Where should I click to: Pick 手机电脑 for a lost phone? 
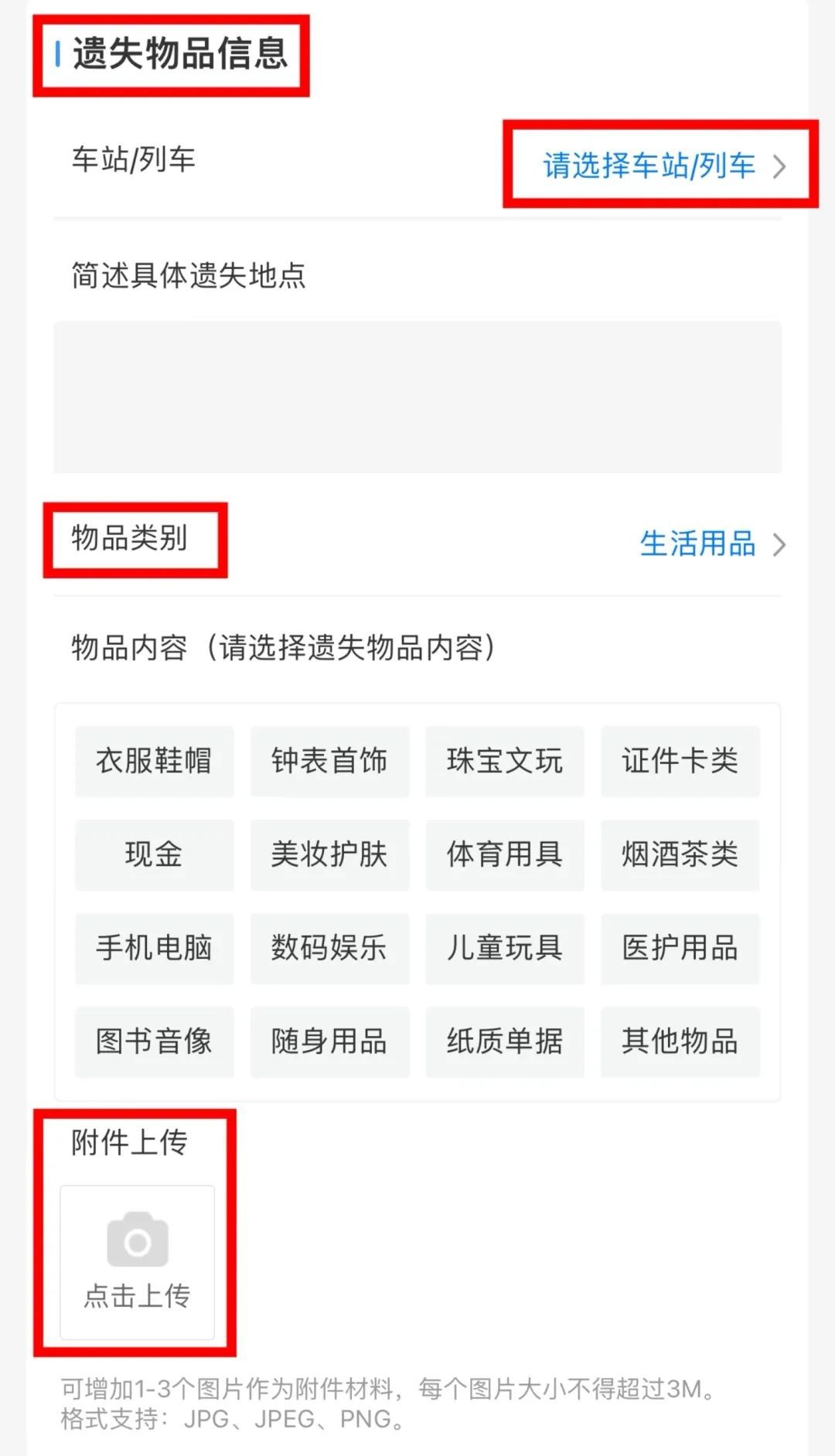click(153, 949)
